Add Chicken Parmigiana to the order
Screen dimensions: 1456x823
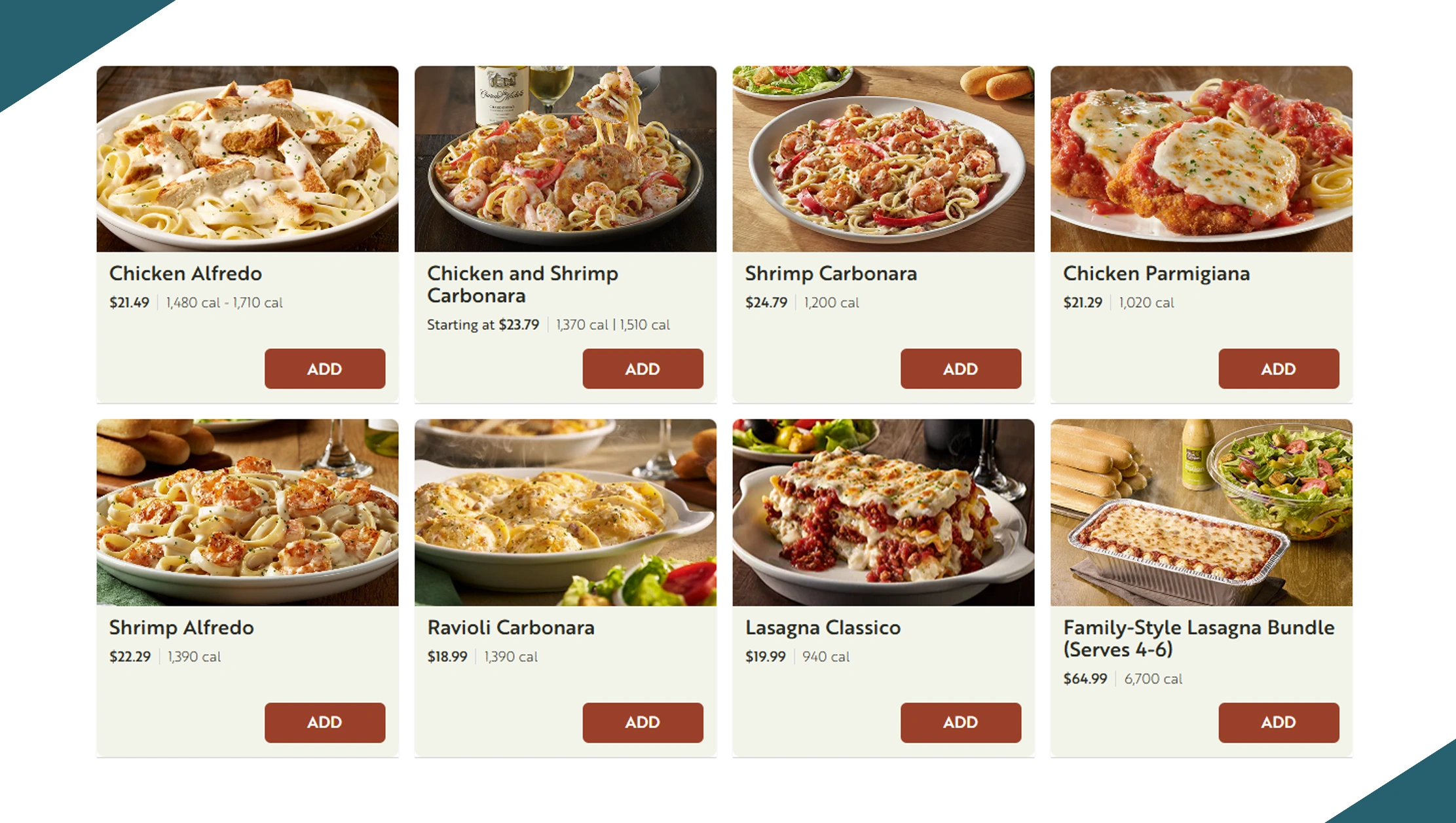(x=1278, y=369)
